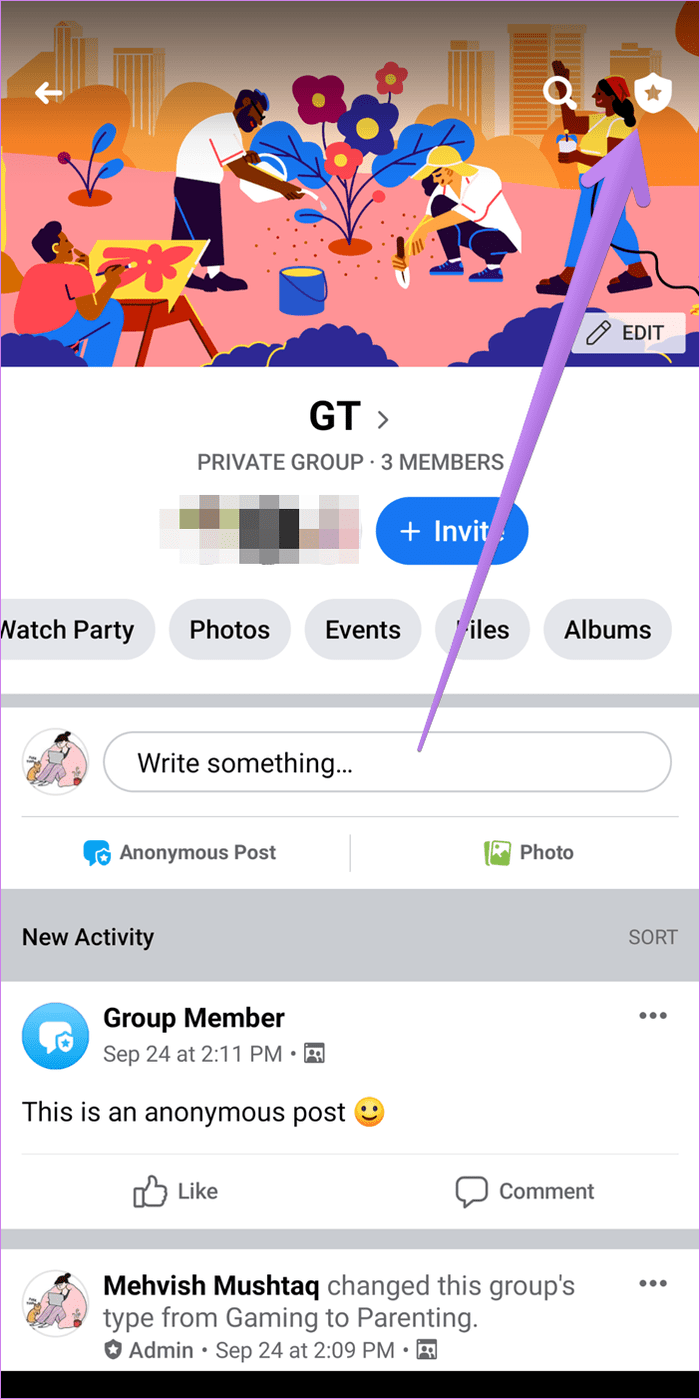Change the New Activity sort order

click(653, 937)
